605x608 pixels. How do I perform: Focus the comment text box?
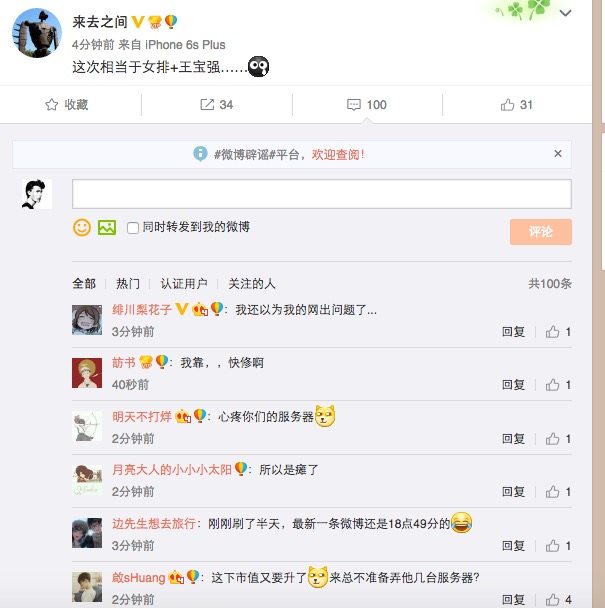(321, 194)
